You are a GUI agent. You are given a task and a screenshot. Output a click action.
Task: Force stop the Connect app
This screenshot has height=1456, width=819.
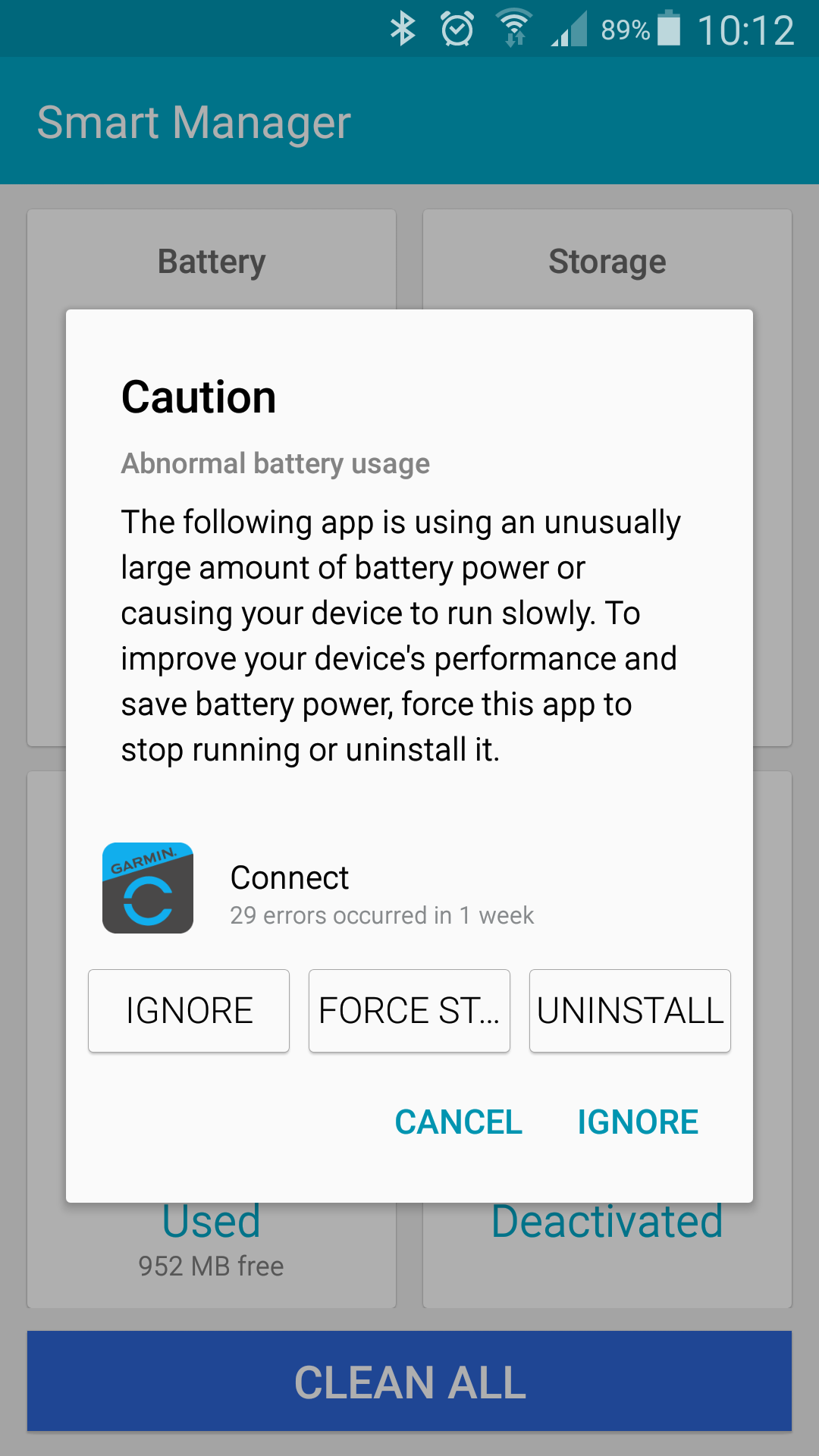pos(409,1011)
